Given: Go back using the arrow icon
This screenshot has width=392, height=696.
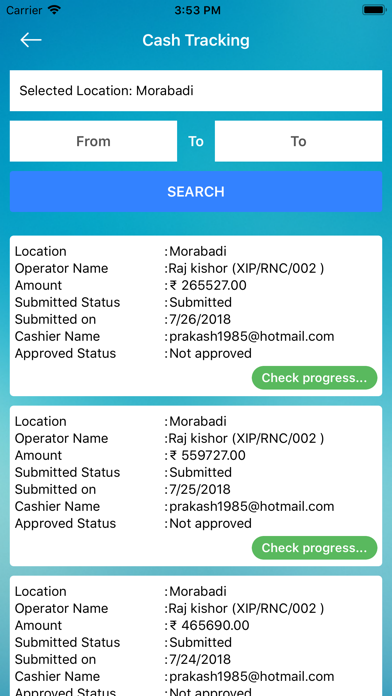Looking at the screenshot, I should click(x=31, y=40).
